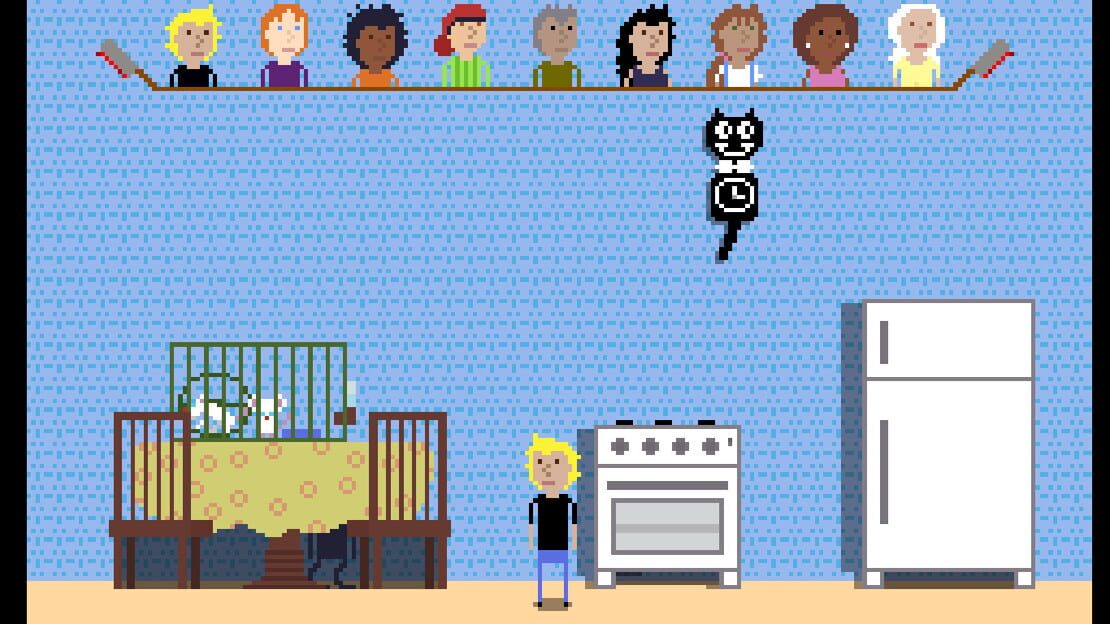Select the blonde spiky-haired character in black shirt
Image resolution: width=1110 pixels, height=624 pixels.
(x=193, y=47)
